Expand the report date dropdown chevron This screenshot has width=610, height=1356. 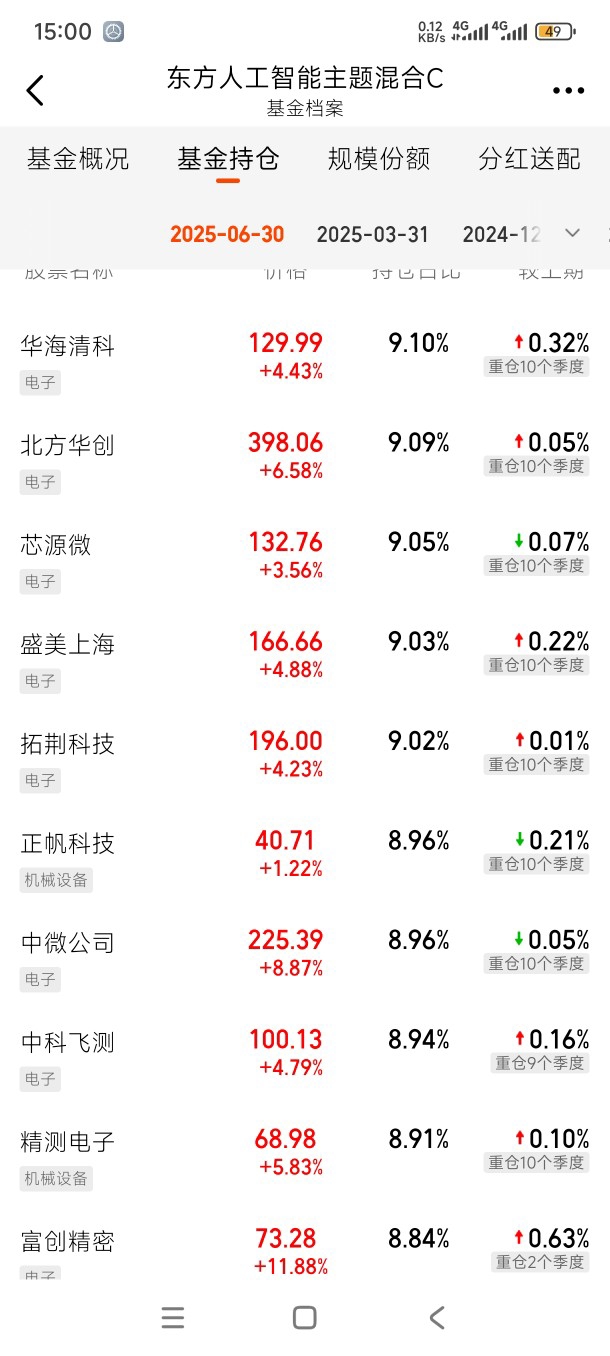click(x=572, y=233)
